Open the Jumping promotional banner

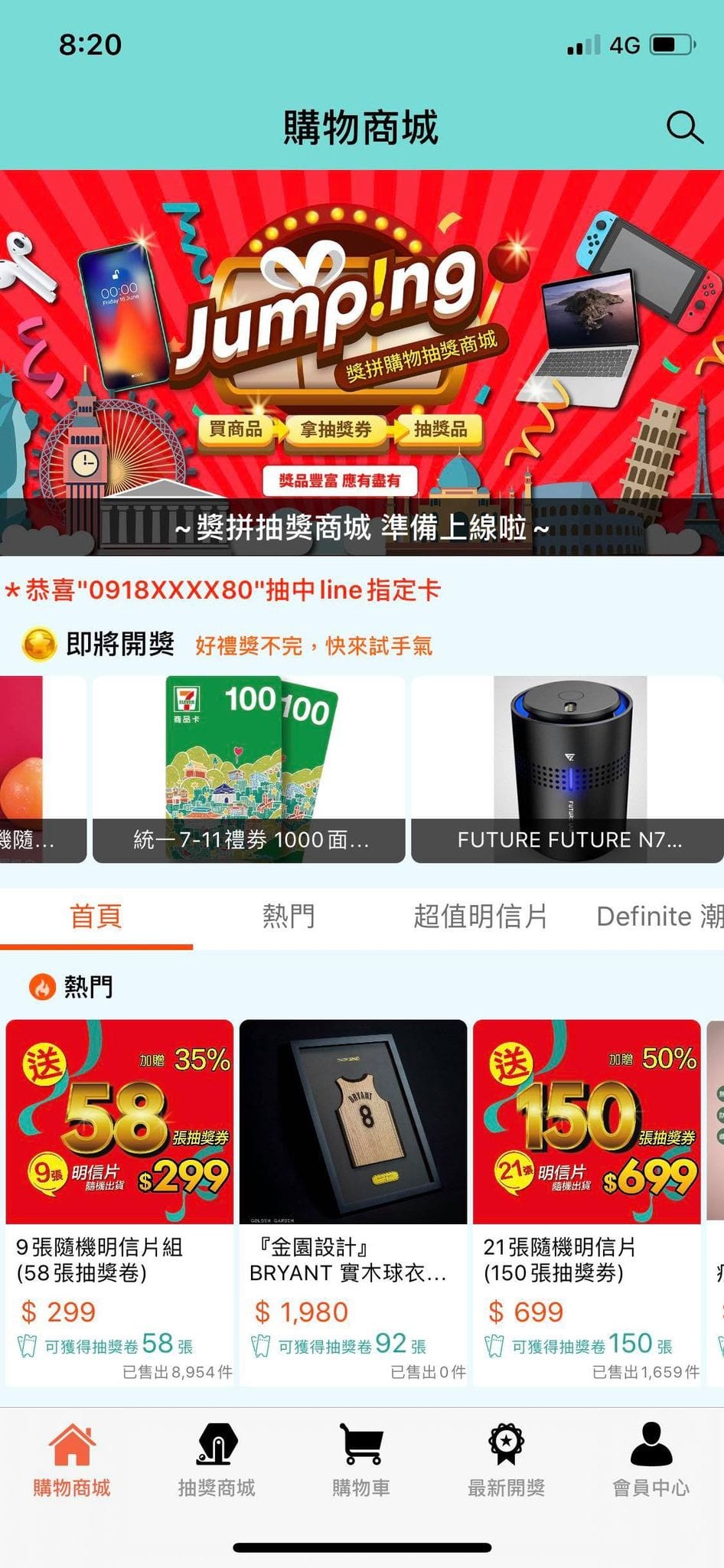pos(362,361)
